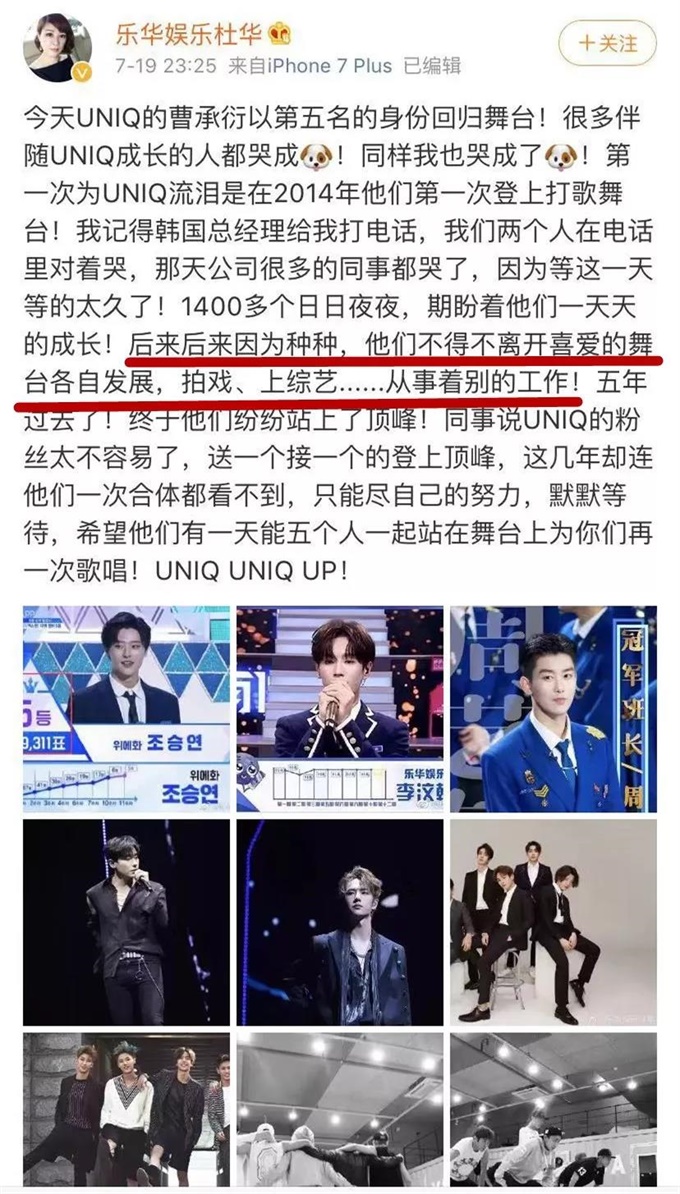The image size is (680, 1194).
Task: Open dark stage photo of performer in black shirt
Action: pyautogui.click(x=126, y=922)
